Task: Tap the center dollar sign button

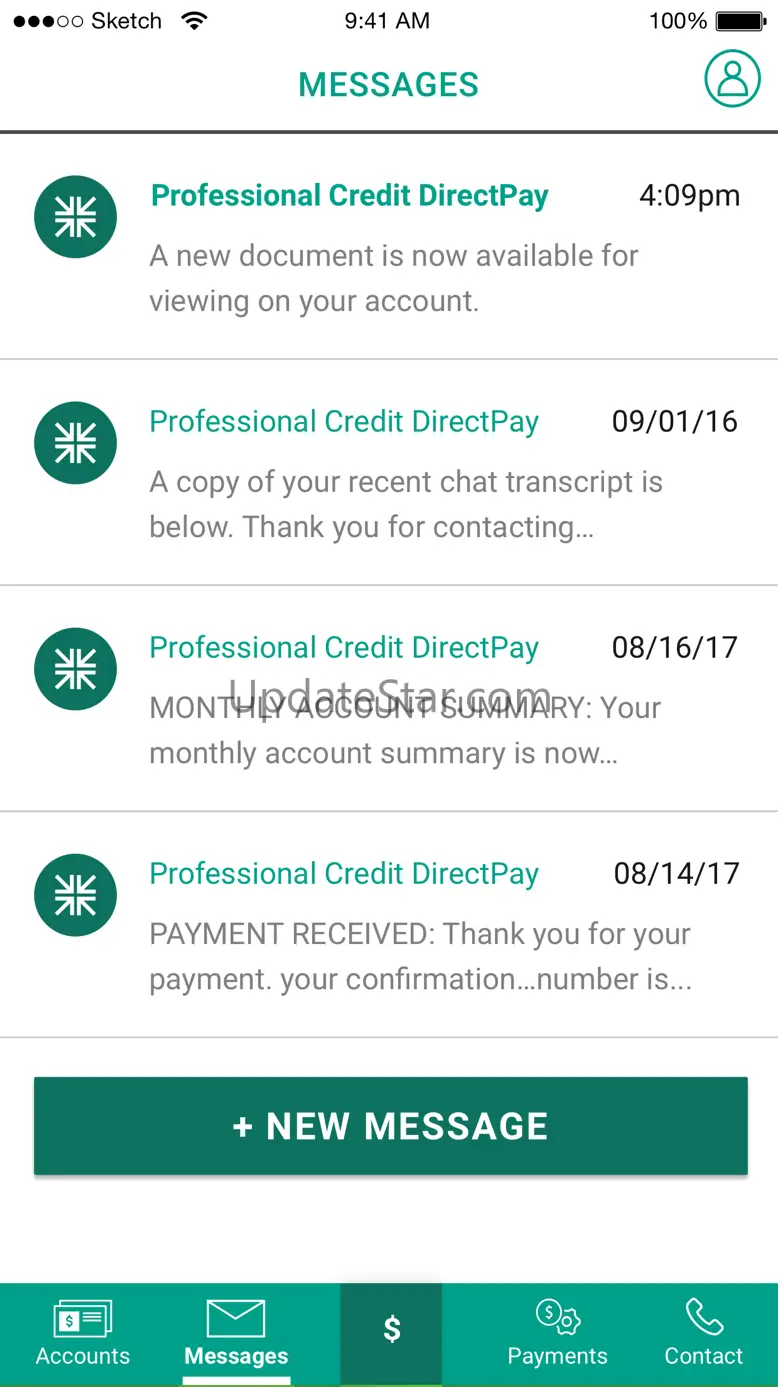Action: point(391,1331)
